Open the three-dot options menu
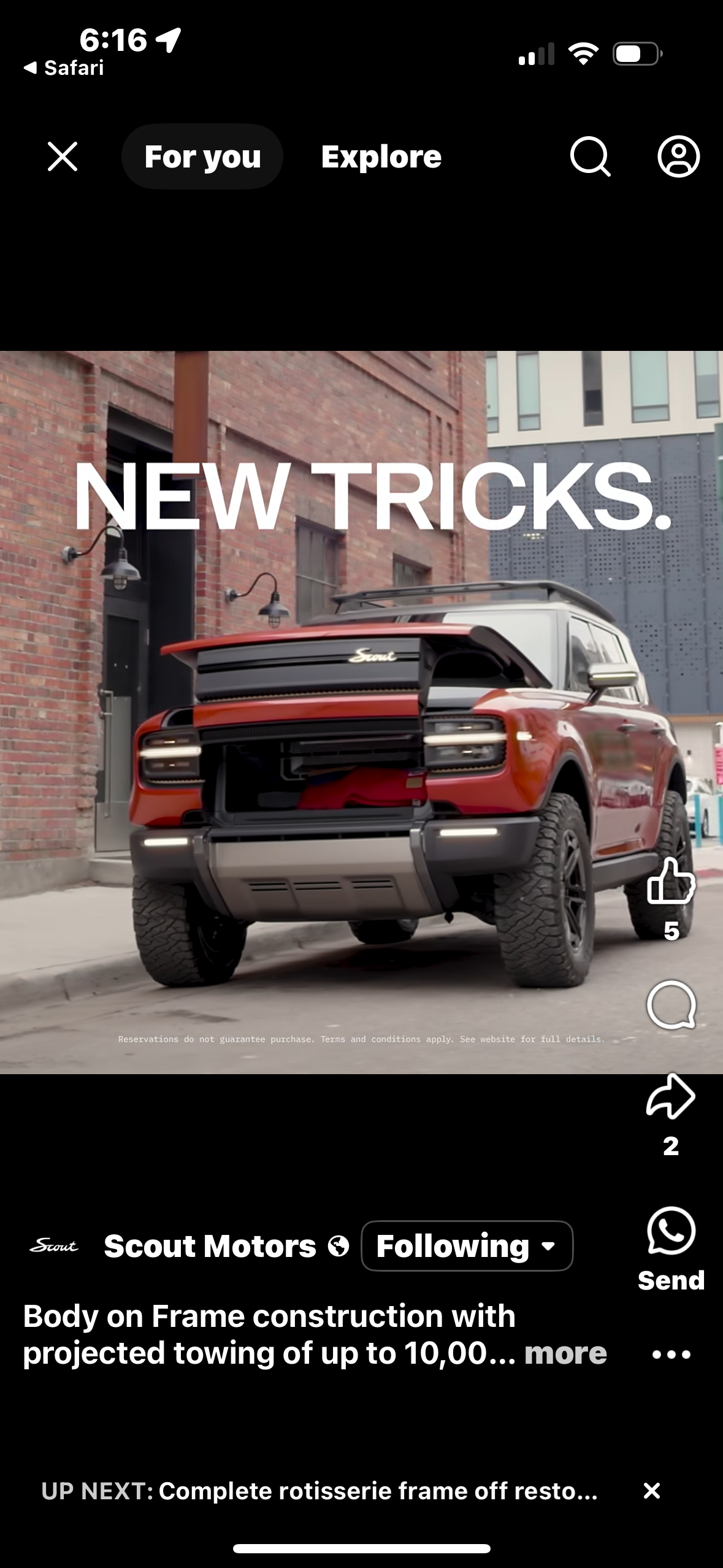723x1568 pixels. (x=671, y=1355)
